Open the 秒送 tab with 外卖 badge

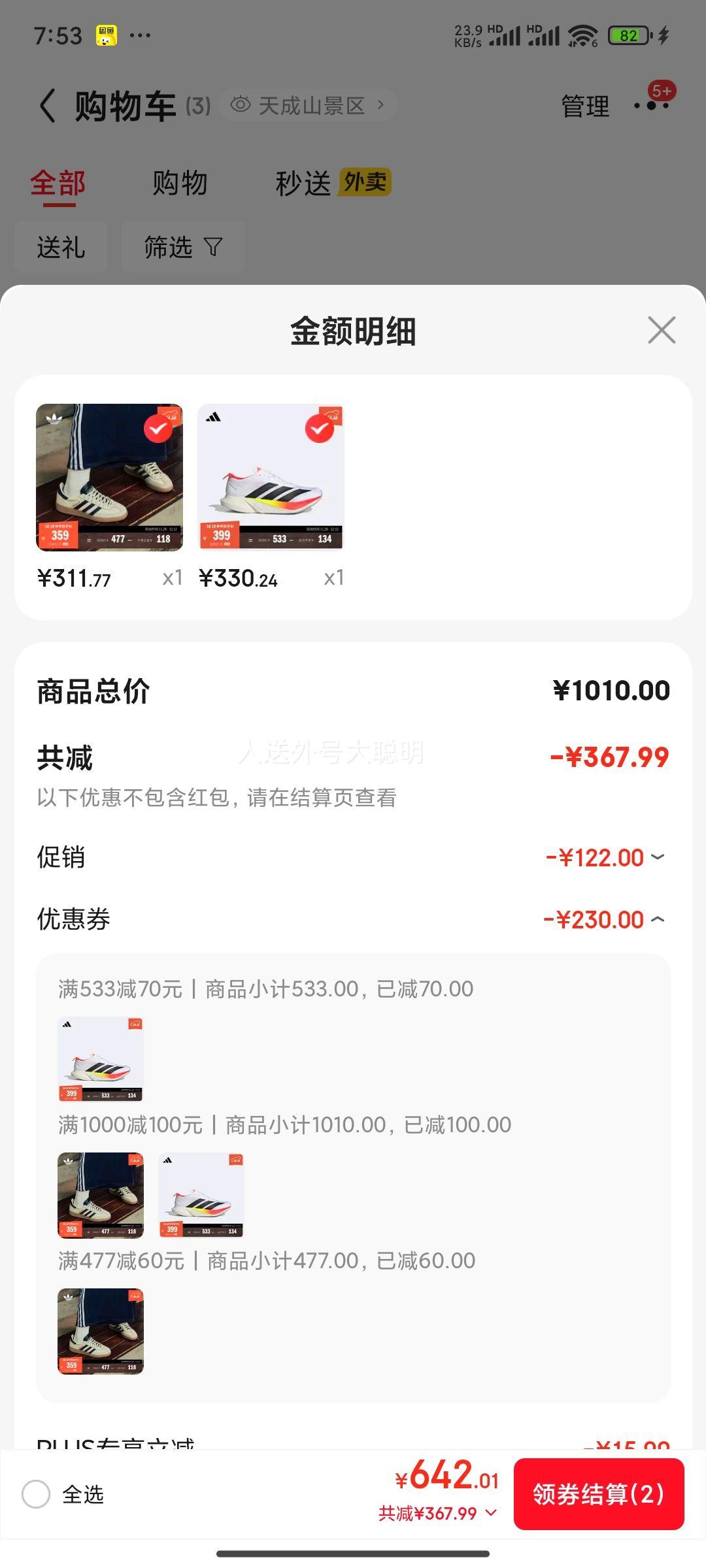(305, 184)
